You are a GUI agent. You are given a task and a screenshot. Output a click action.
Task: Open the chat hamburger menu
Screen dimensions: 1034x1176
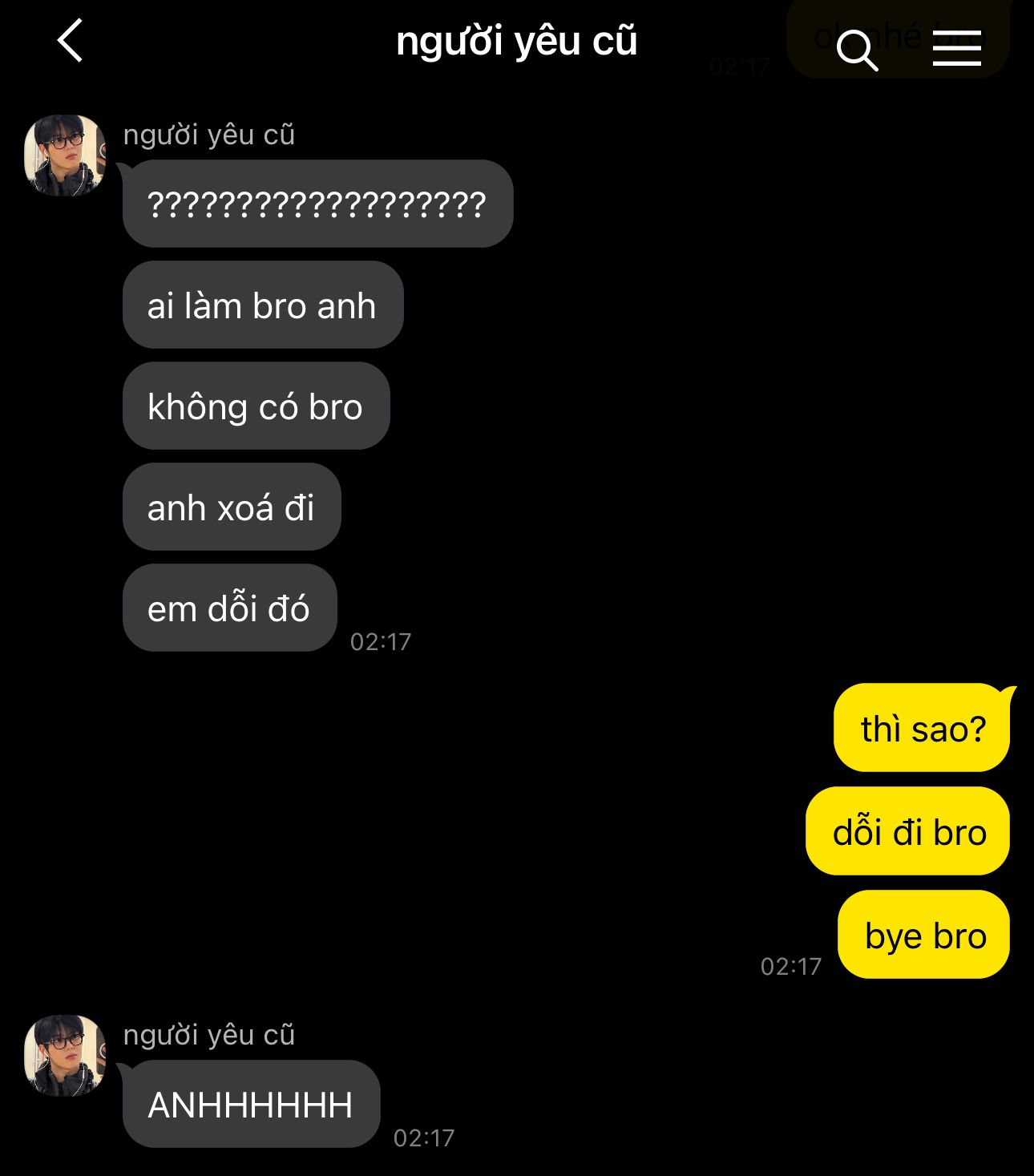(x=956, y=48)
